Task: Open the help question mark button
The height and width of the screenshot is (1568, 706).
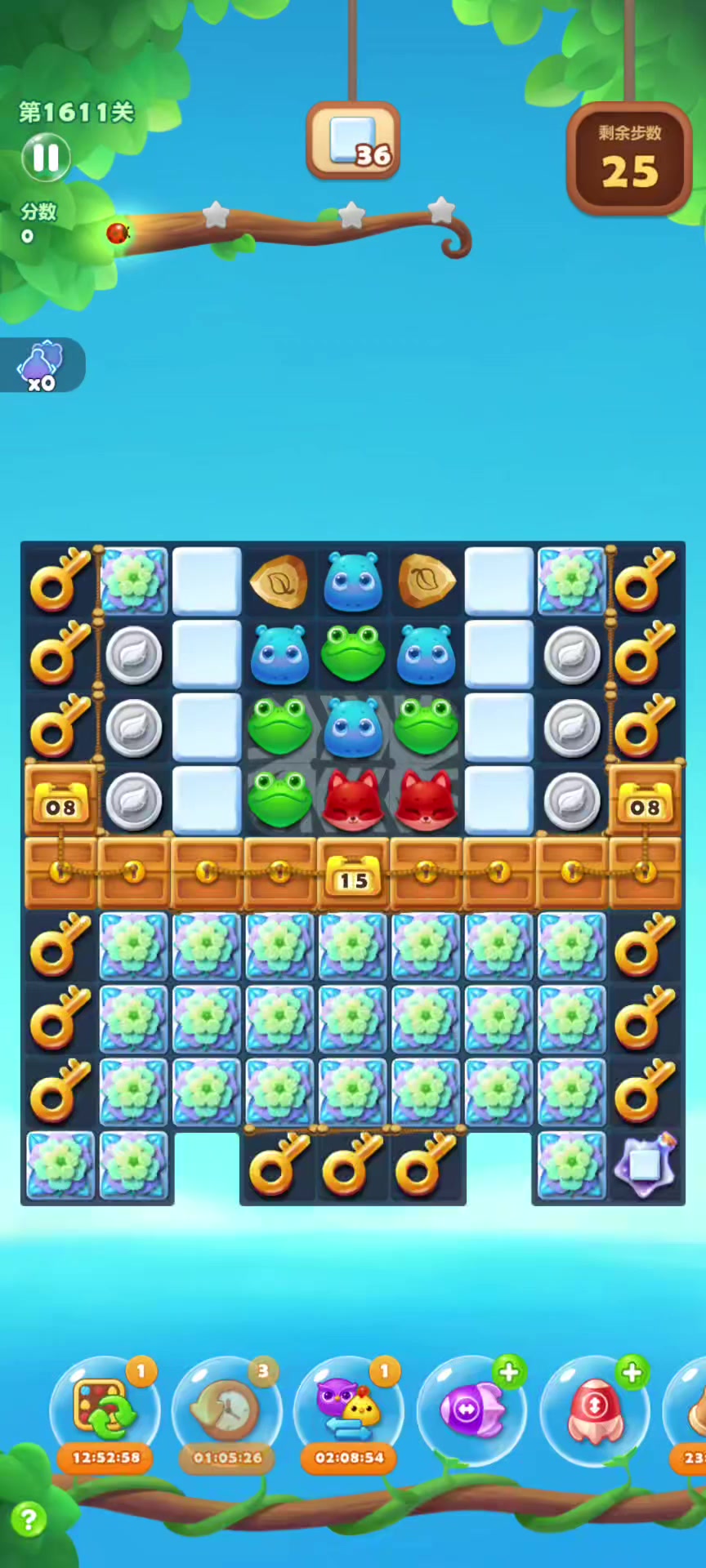Action: (x=29, y=1520)
